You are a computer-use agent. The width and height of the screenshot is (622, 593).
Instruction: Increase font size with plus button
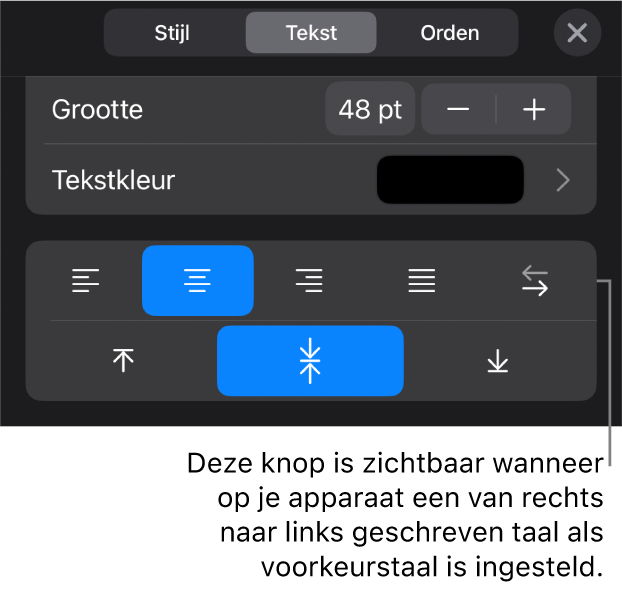534,109
